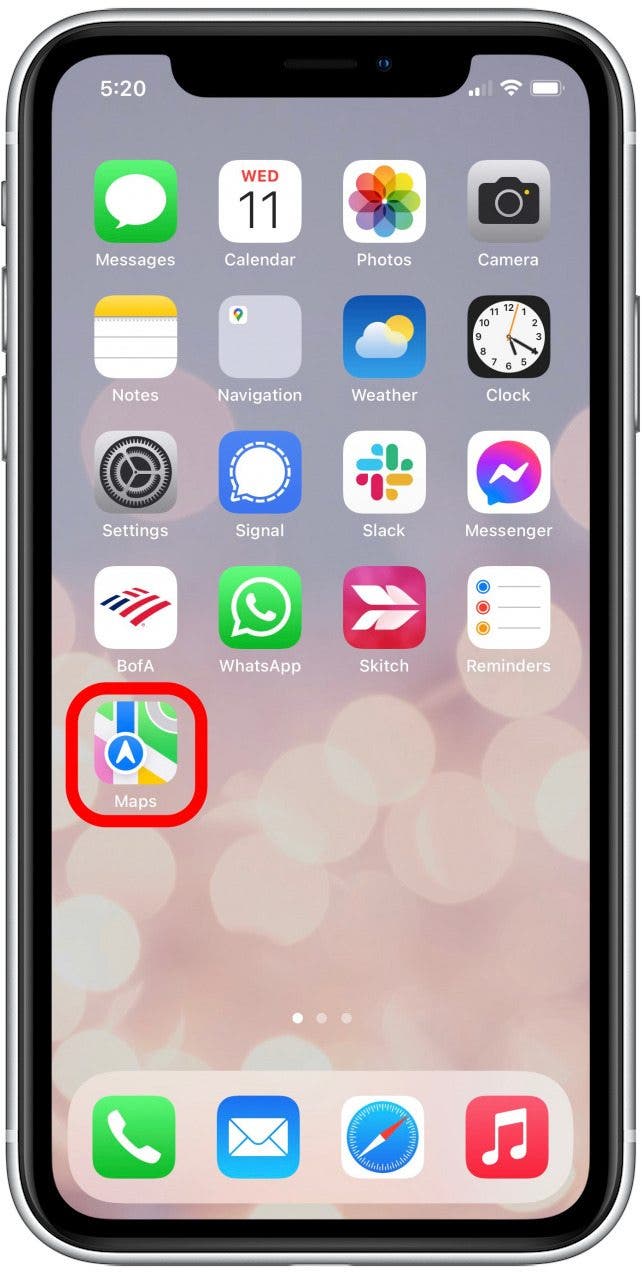Open the Messages app
642x1274 pixels.
tap(135, 201)
